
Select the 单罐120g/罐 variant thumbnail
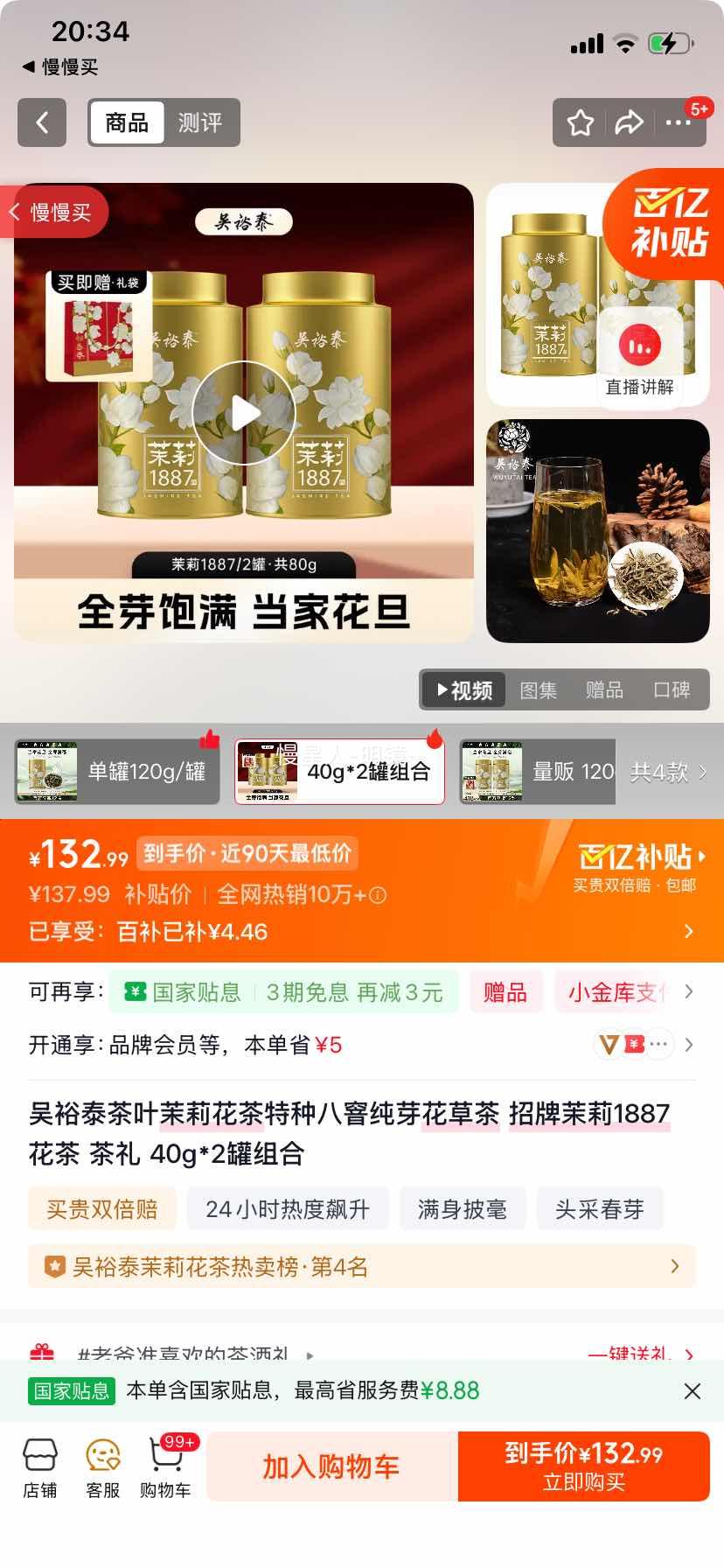(118, 770)
